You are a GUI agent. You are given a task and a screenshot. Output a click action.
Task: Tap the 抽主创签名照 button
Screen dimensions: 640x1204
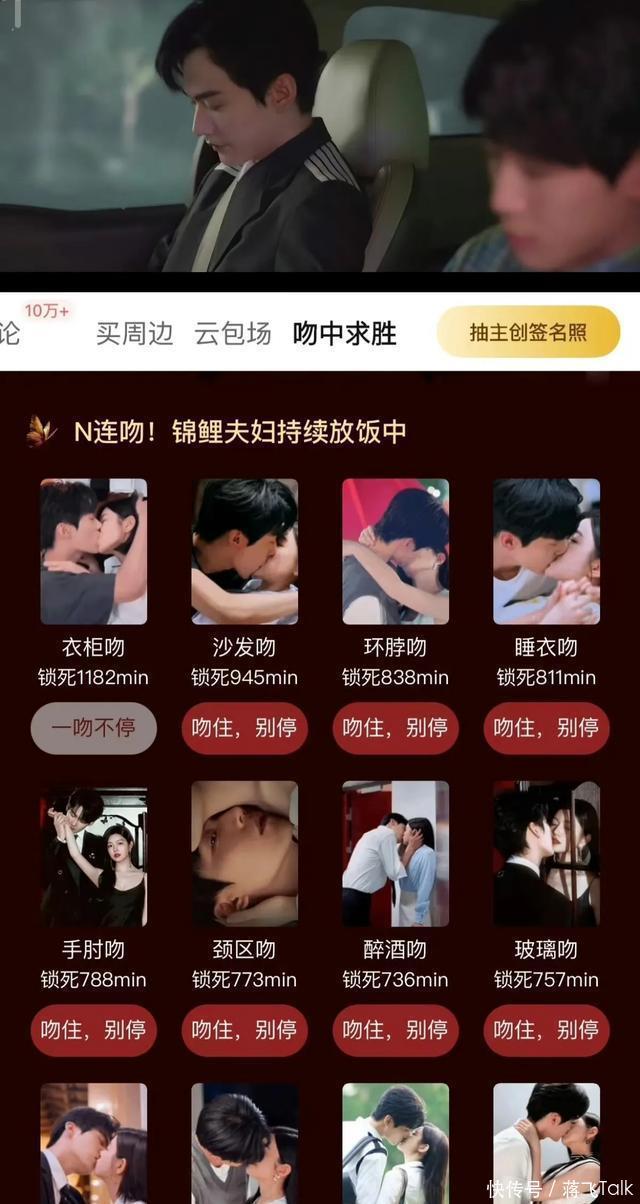pyautogui.click(x=529, y=333)
